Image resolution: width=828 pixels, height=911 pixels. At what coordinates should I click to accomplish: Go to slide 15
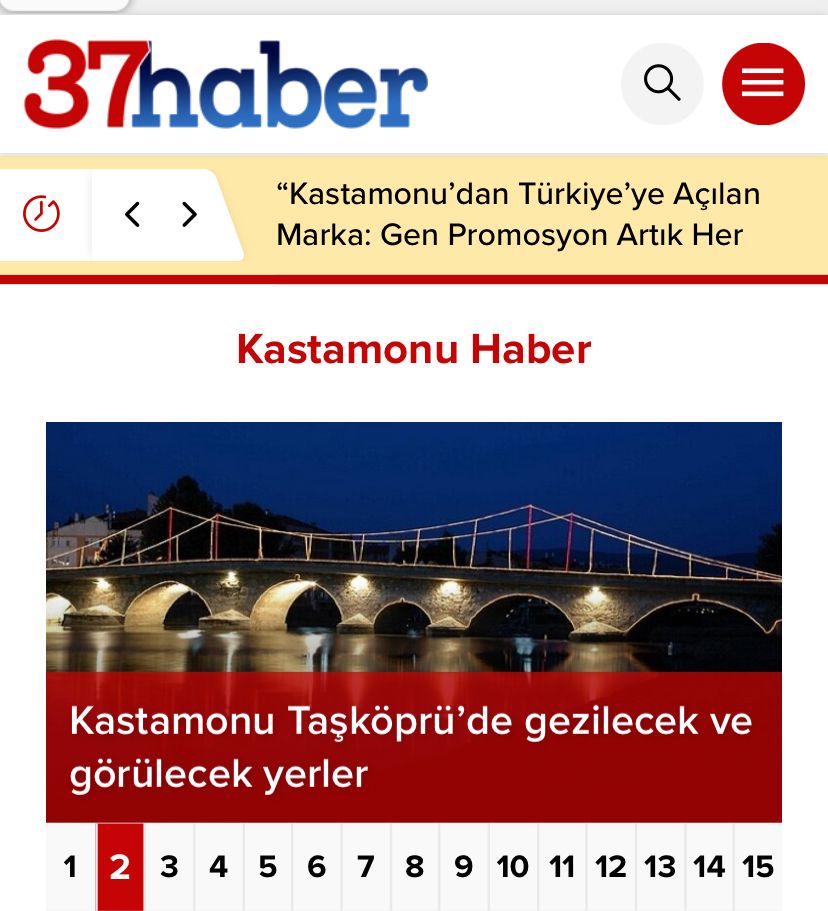(x=757, y=867)
